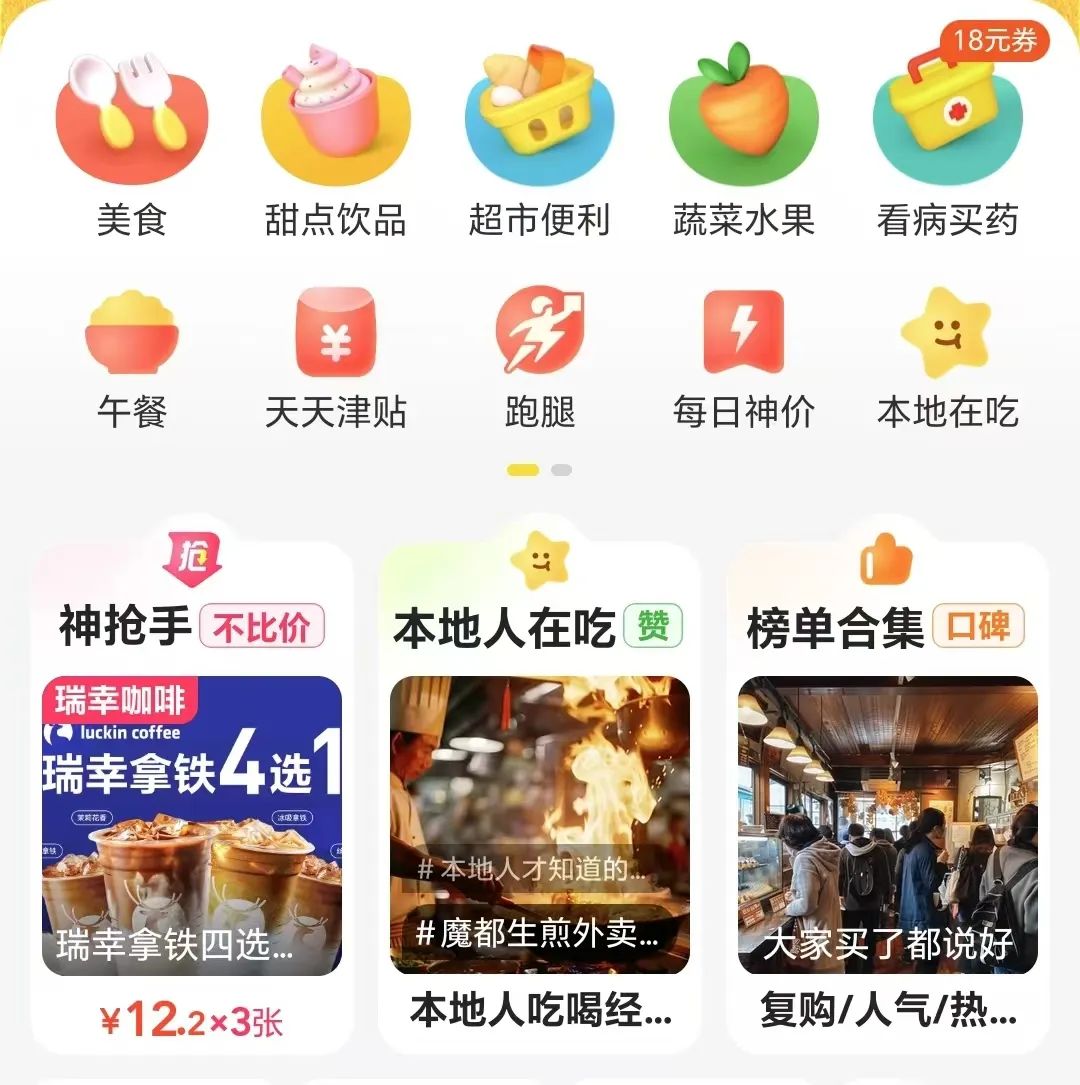Image resolution: width=1080 pixels, height=1085 pixels.
Task: Tap the second page indicator dot
Action: (562, 470)
